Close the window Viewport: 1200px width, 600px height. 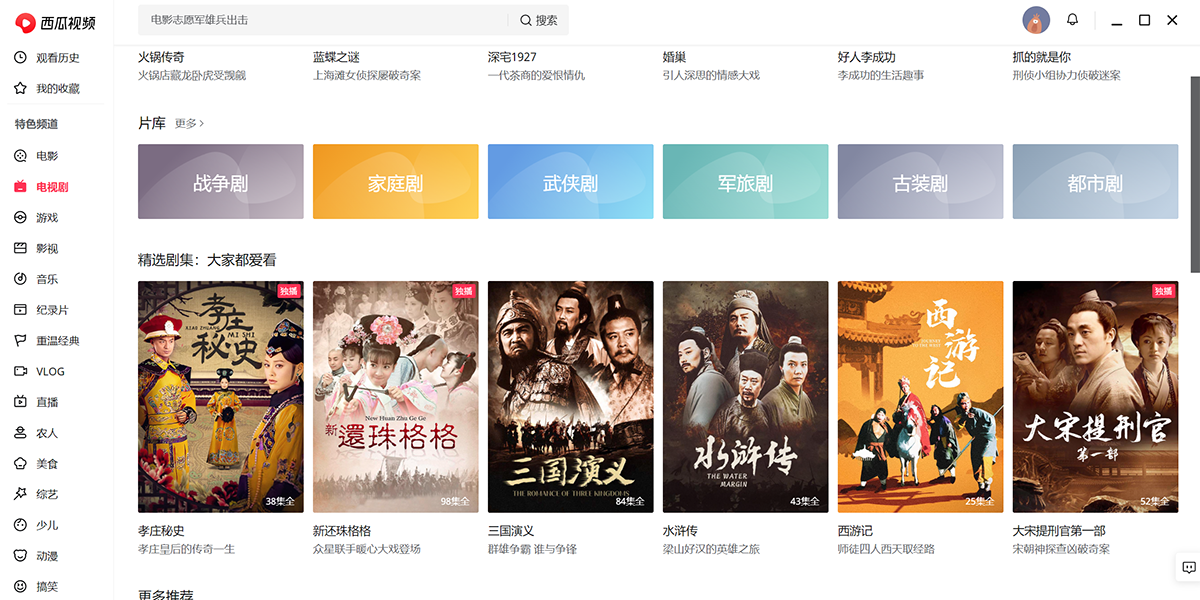pyautogui.click(x=1172, y=20)
